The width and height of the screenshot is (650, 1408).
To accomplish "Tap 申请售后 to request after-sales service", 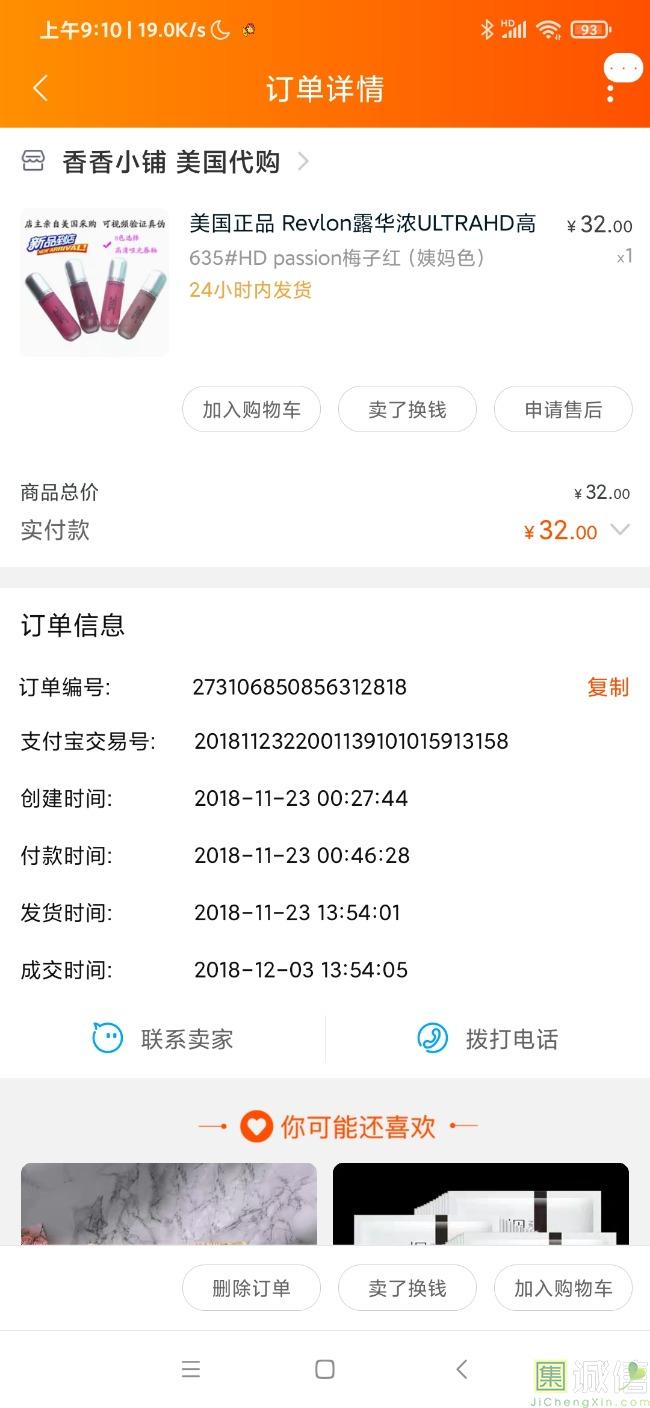I will (x=563, y=410).
